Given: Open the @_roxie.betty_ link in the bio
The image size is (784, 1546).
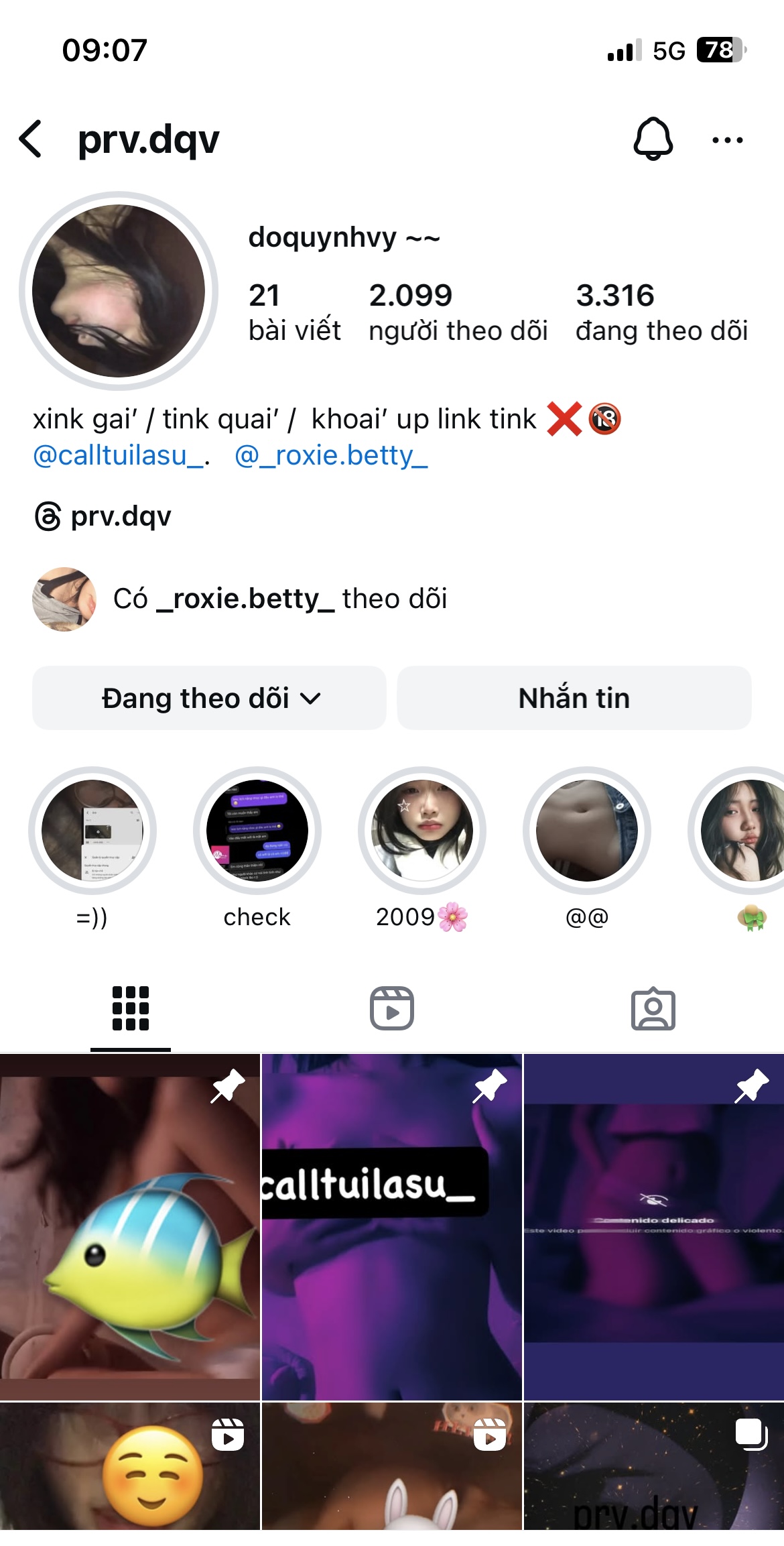Looking at the screenshot, I should [x=331, y=456].
